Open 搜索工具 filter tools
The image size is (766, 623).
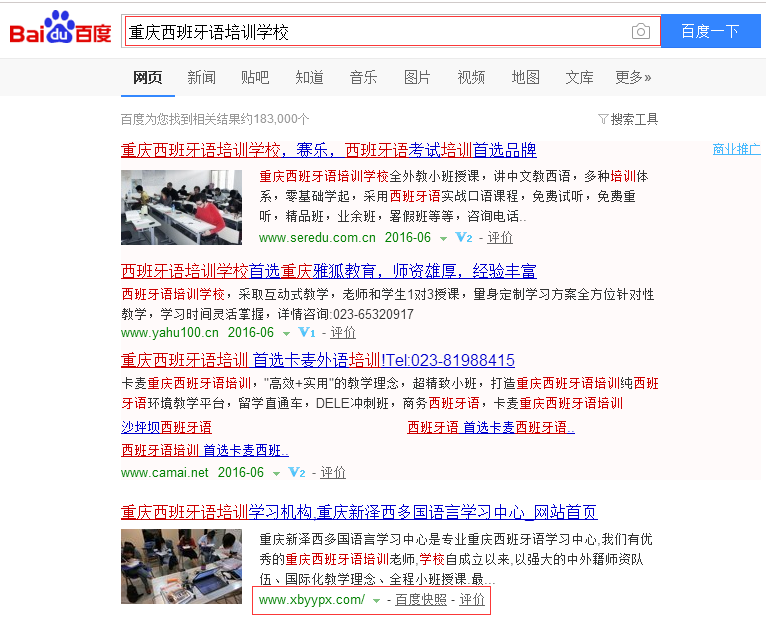[628, 119]
